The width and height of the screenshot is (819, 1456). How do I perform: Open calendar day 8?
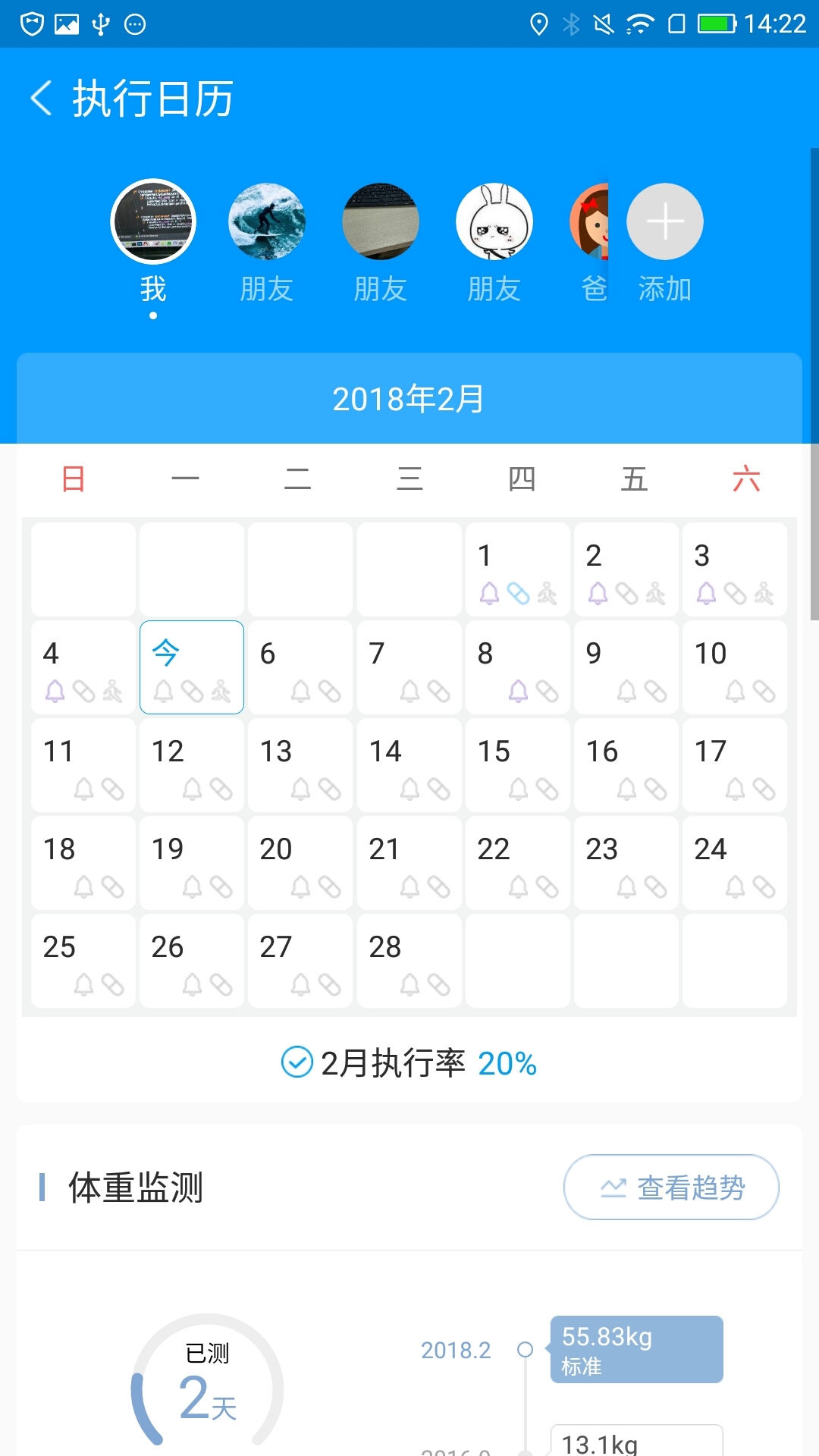click(x=518, y=667)
